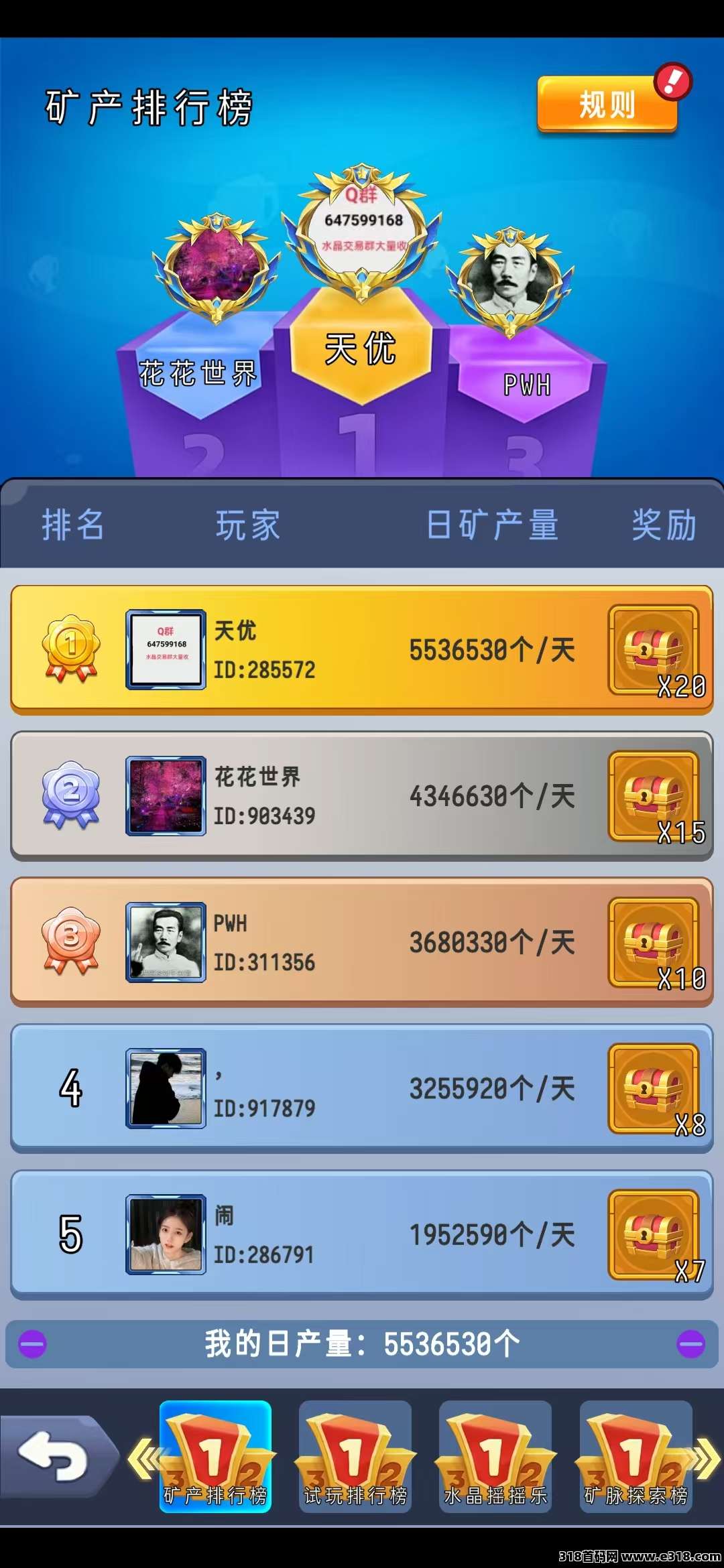Open the 水晶摇摇乐 tab

coord(495,1457)
